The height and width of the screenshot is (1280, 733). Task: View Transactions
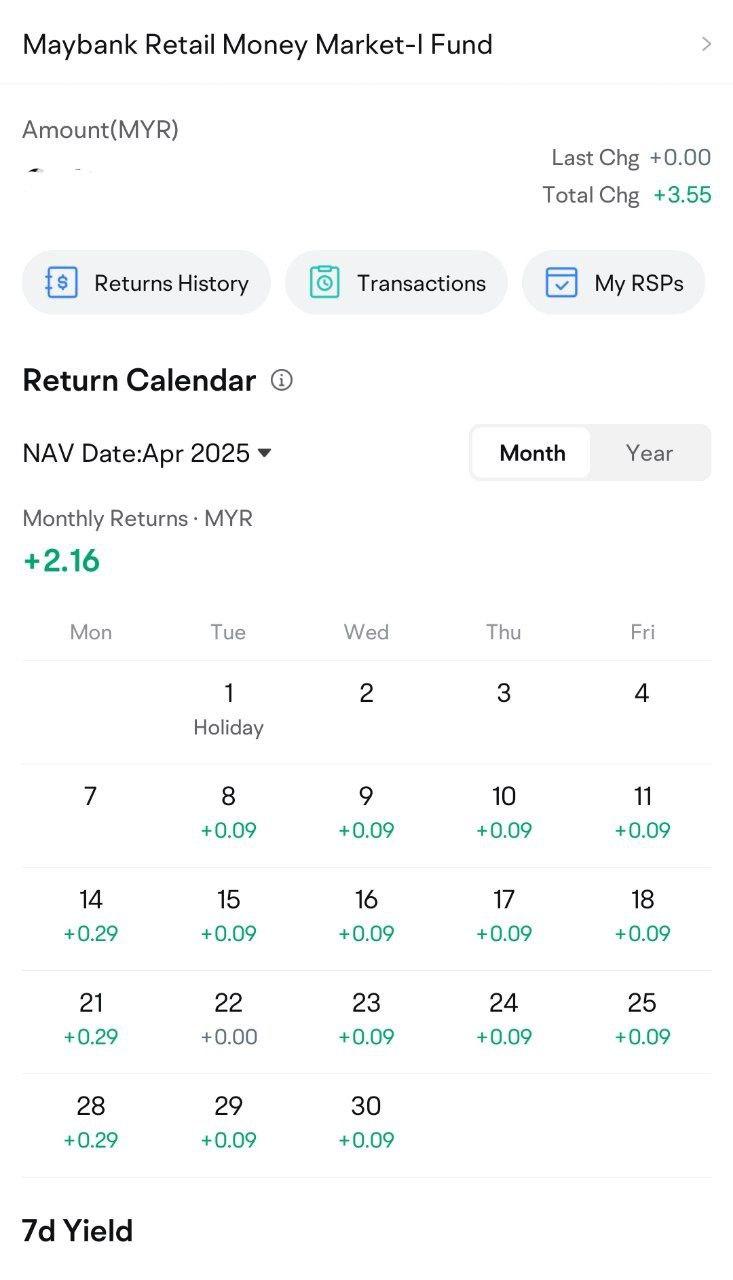coord(396,283)
